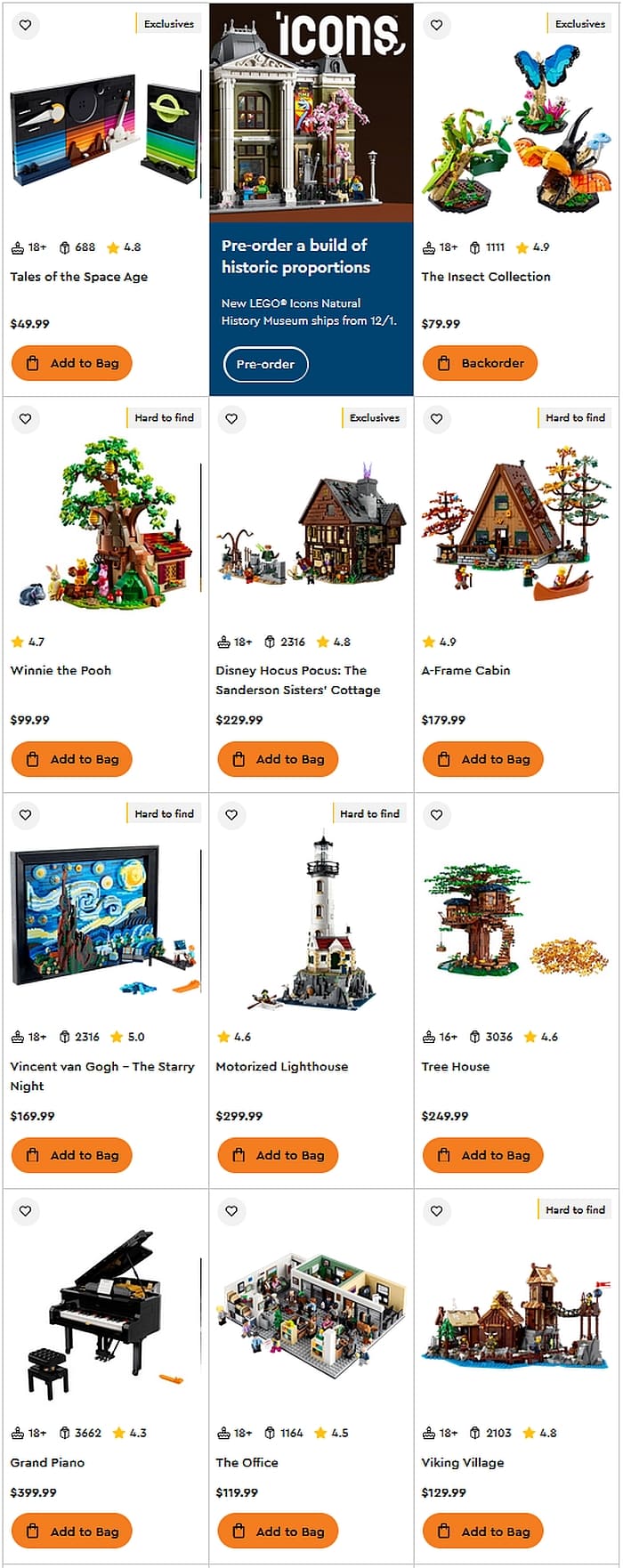
Task: Favorite The Insect Collection with the heart
Action: tap(436, 25)
